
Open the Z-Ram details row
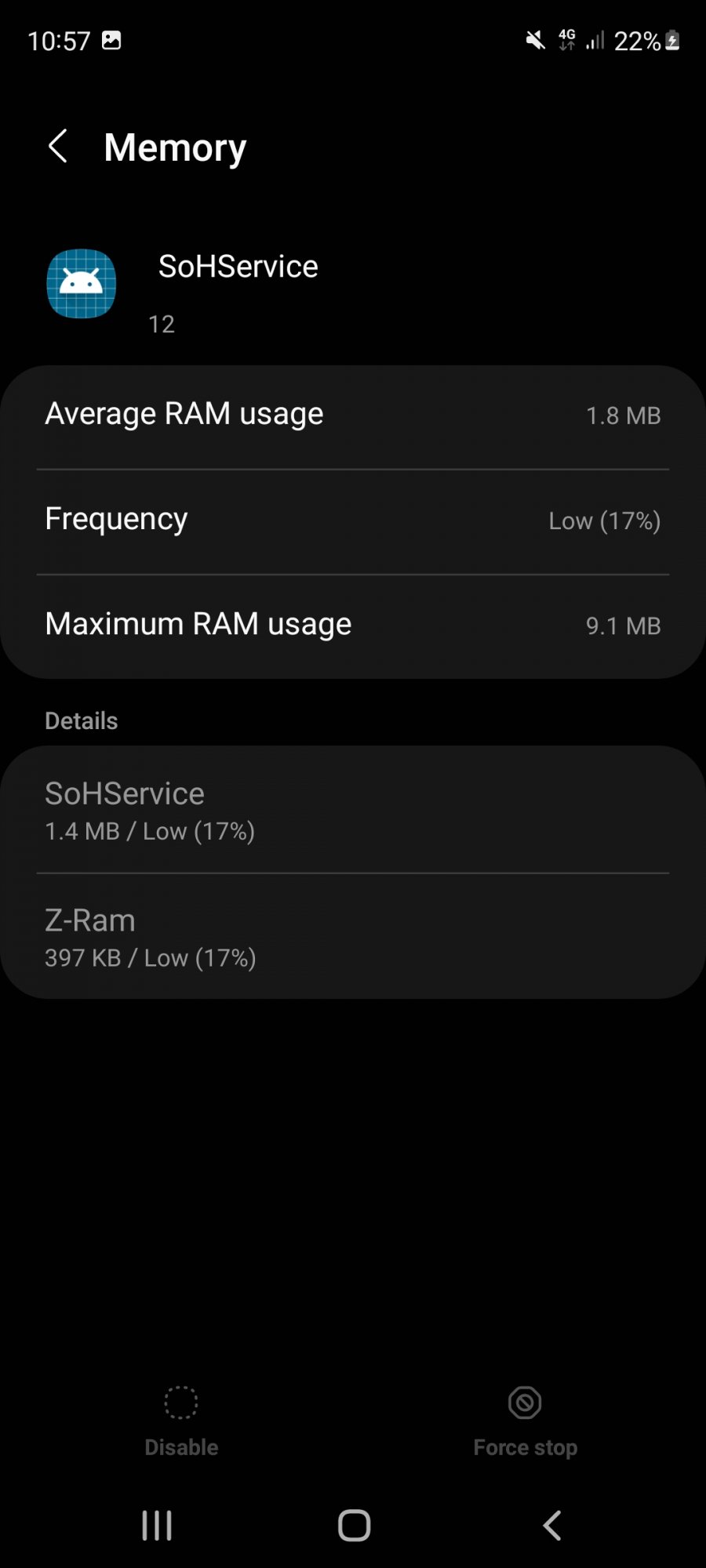click(353, 936)
